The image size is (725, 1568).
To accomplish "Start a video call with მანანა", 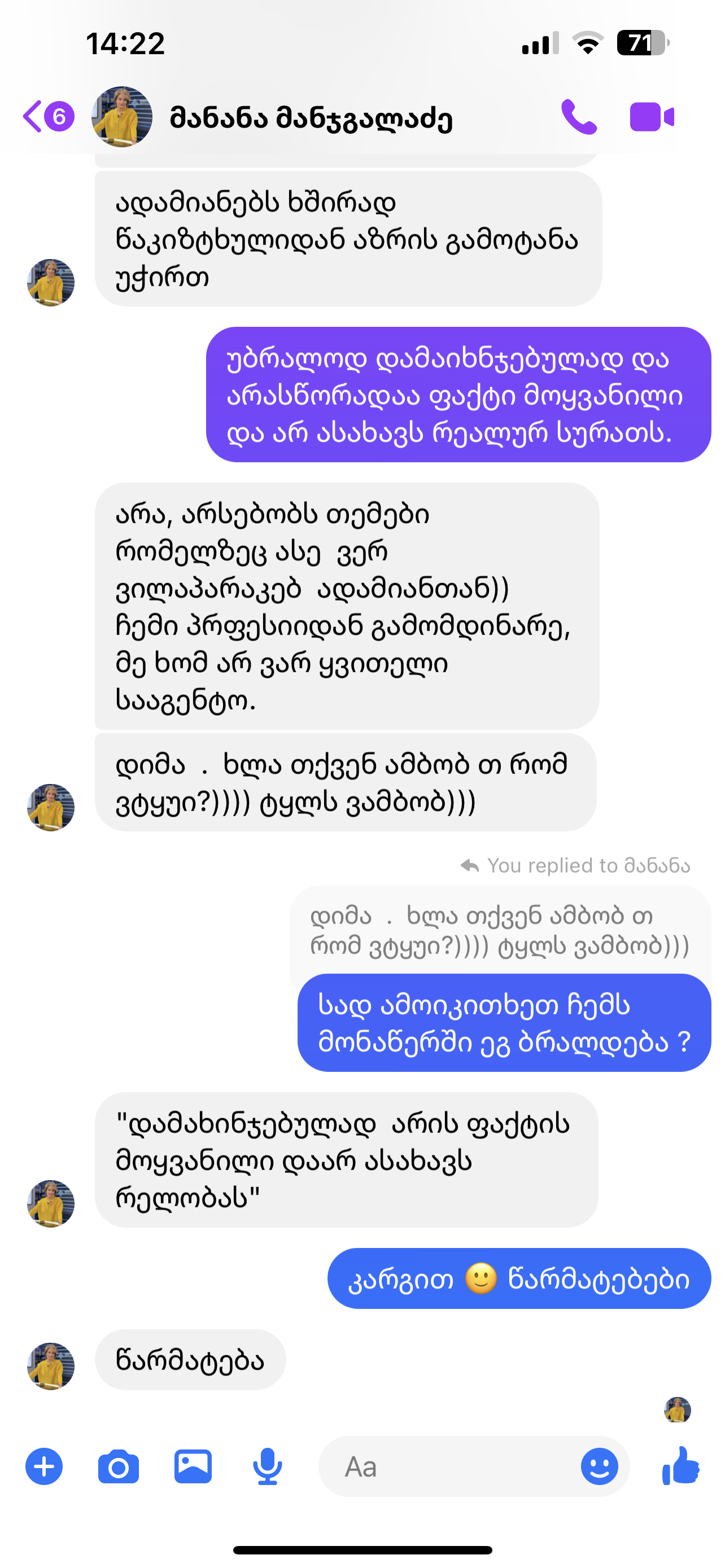I will [x=652, y=116].
